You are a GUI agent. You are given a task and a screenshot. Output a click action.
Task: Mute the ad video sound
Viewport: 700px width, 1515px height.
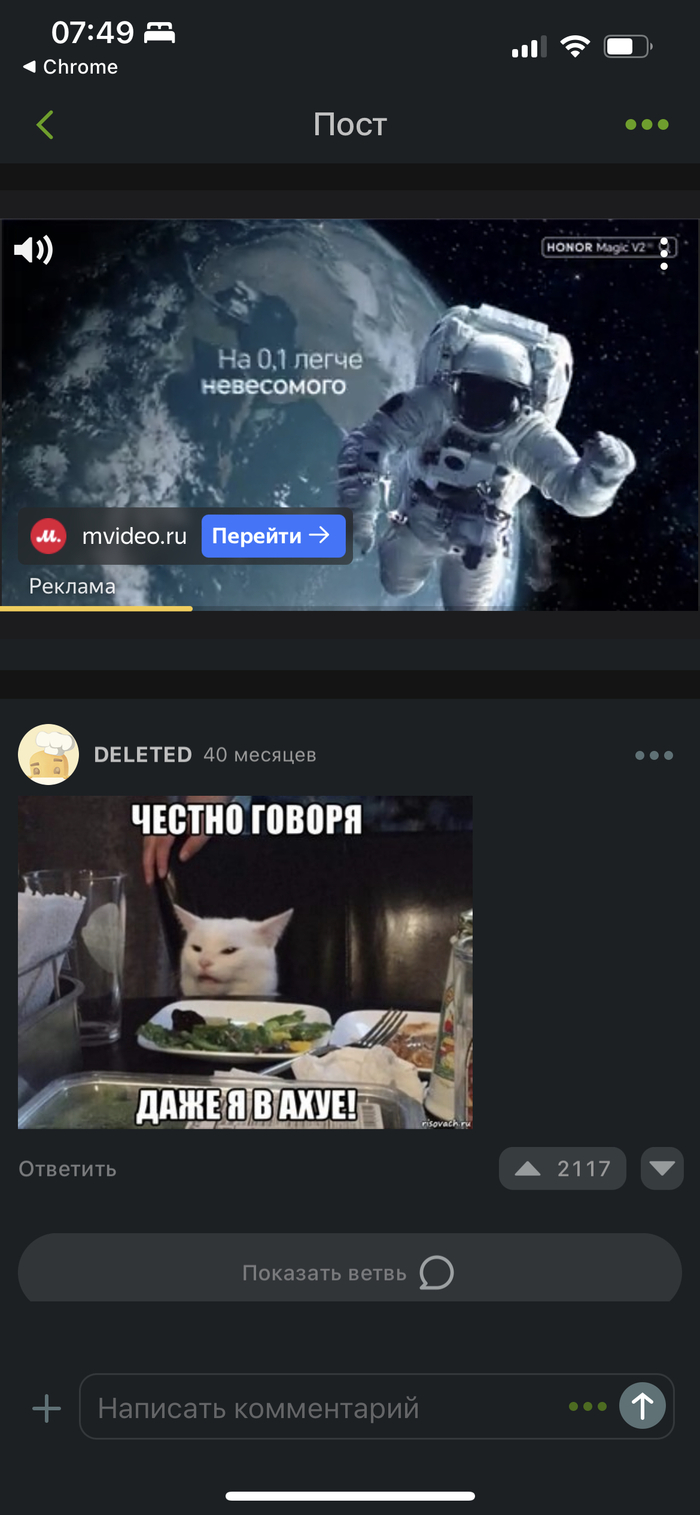(x=33, y=250)
